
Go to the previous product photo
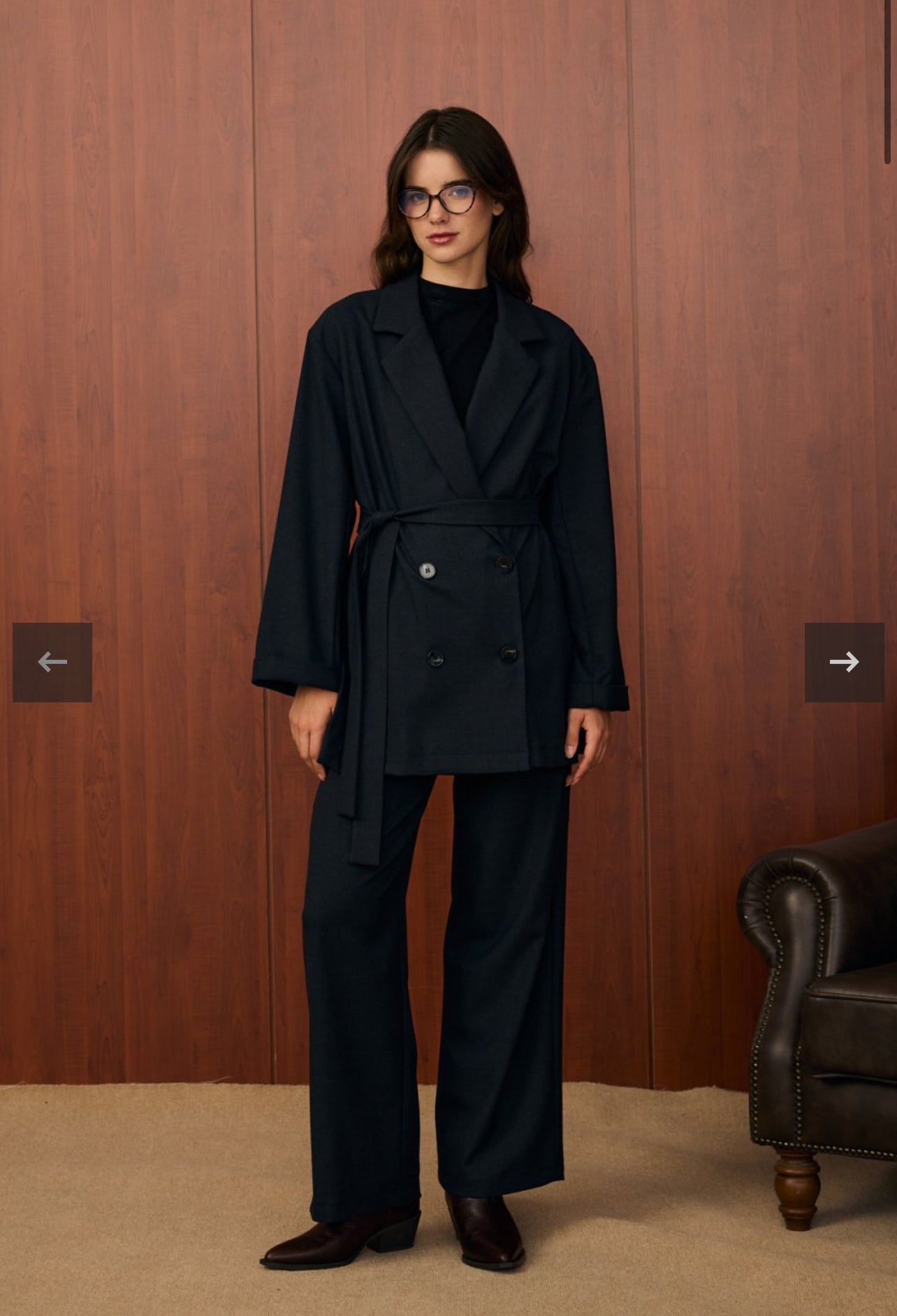coord(52,662)
